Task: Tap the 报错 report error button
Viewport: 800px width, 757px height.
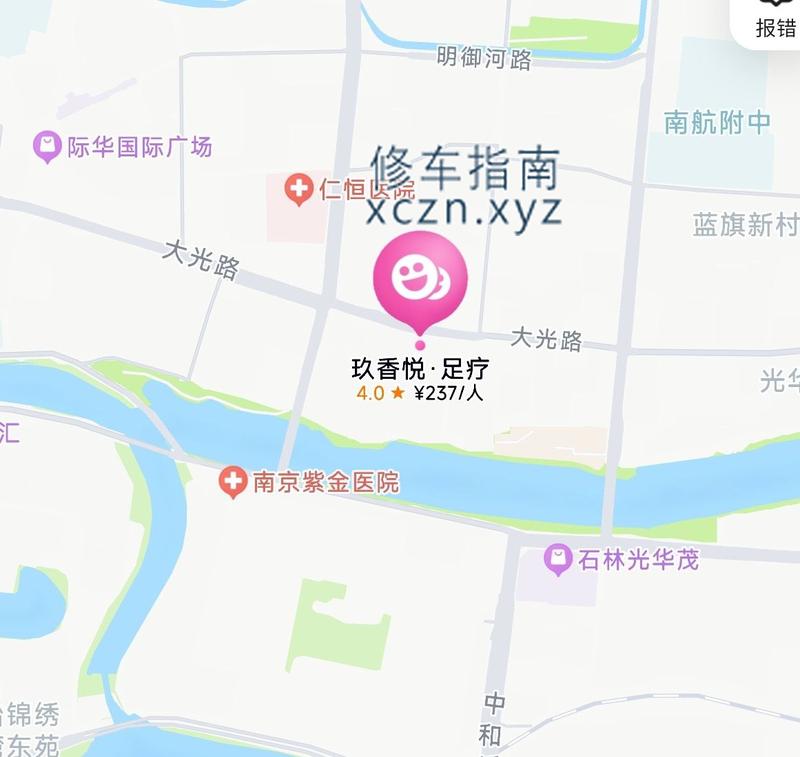Action: [x=775, y=23]
